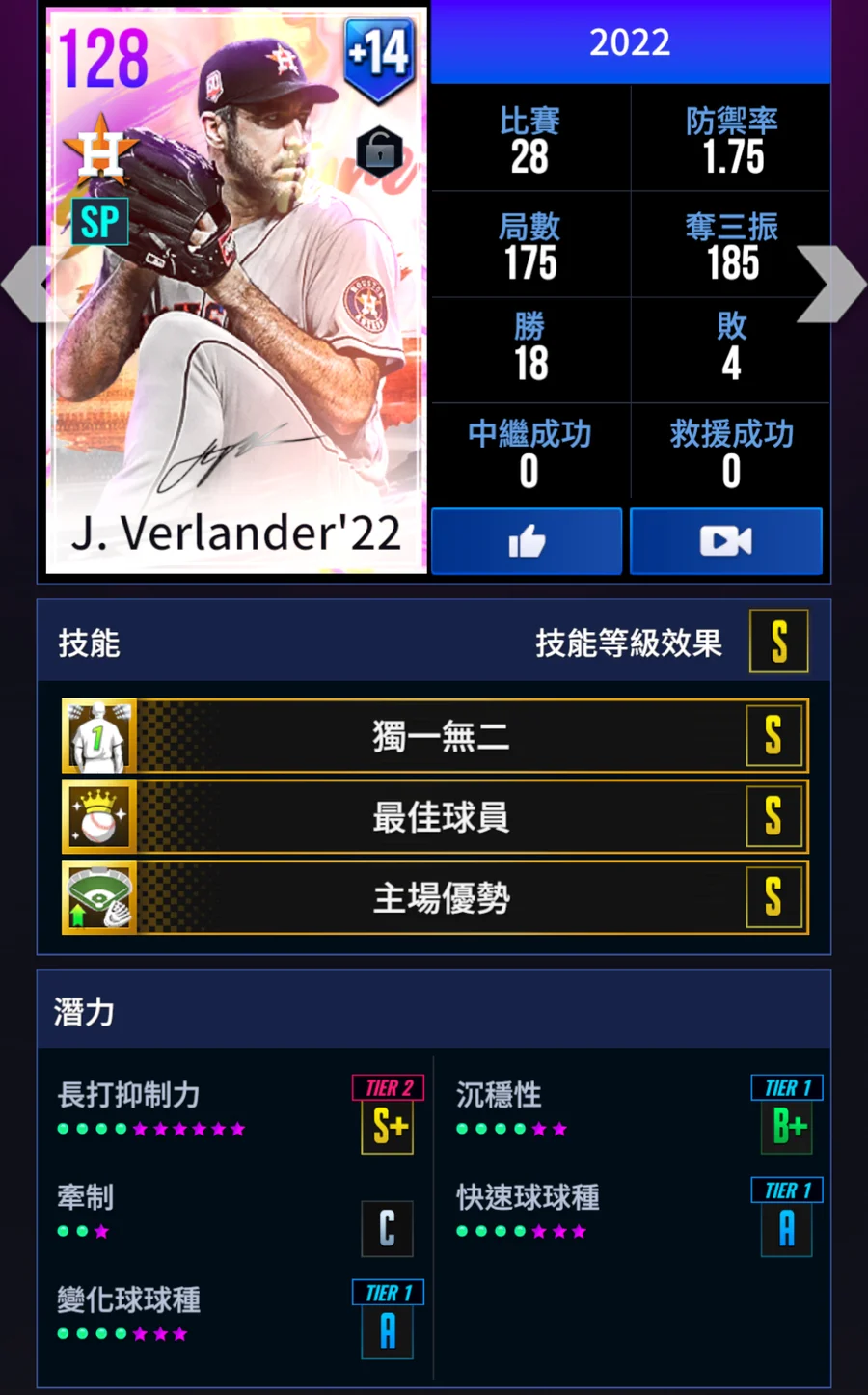Go to the previous player card
The height and width of the screenshot is (1395, 868).
pyautogui.click(x=29, y=285)
